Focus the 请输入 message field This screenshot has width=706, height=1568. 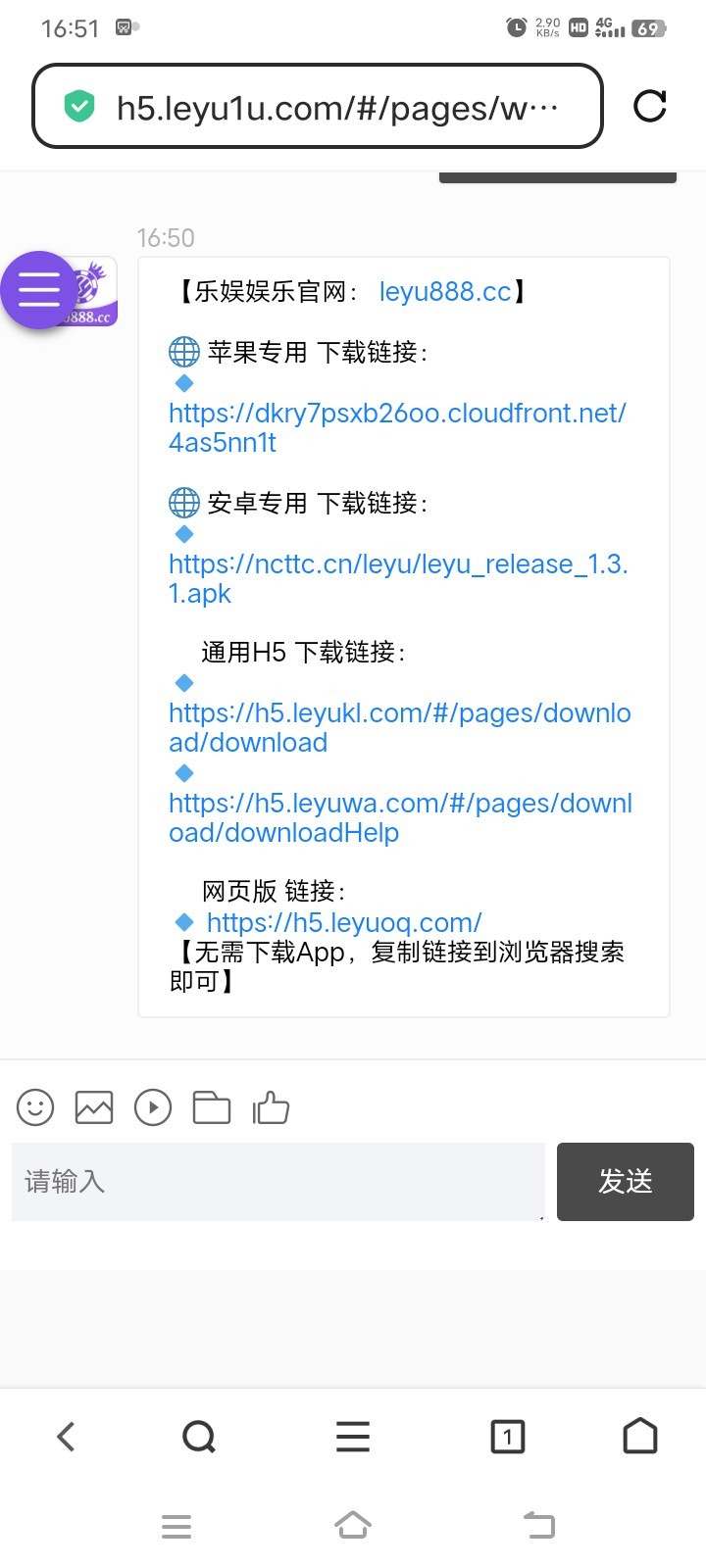click(277, 1182)
